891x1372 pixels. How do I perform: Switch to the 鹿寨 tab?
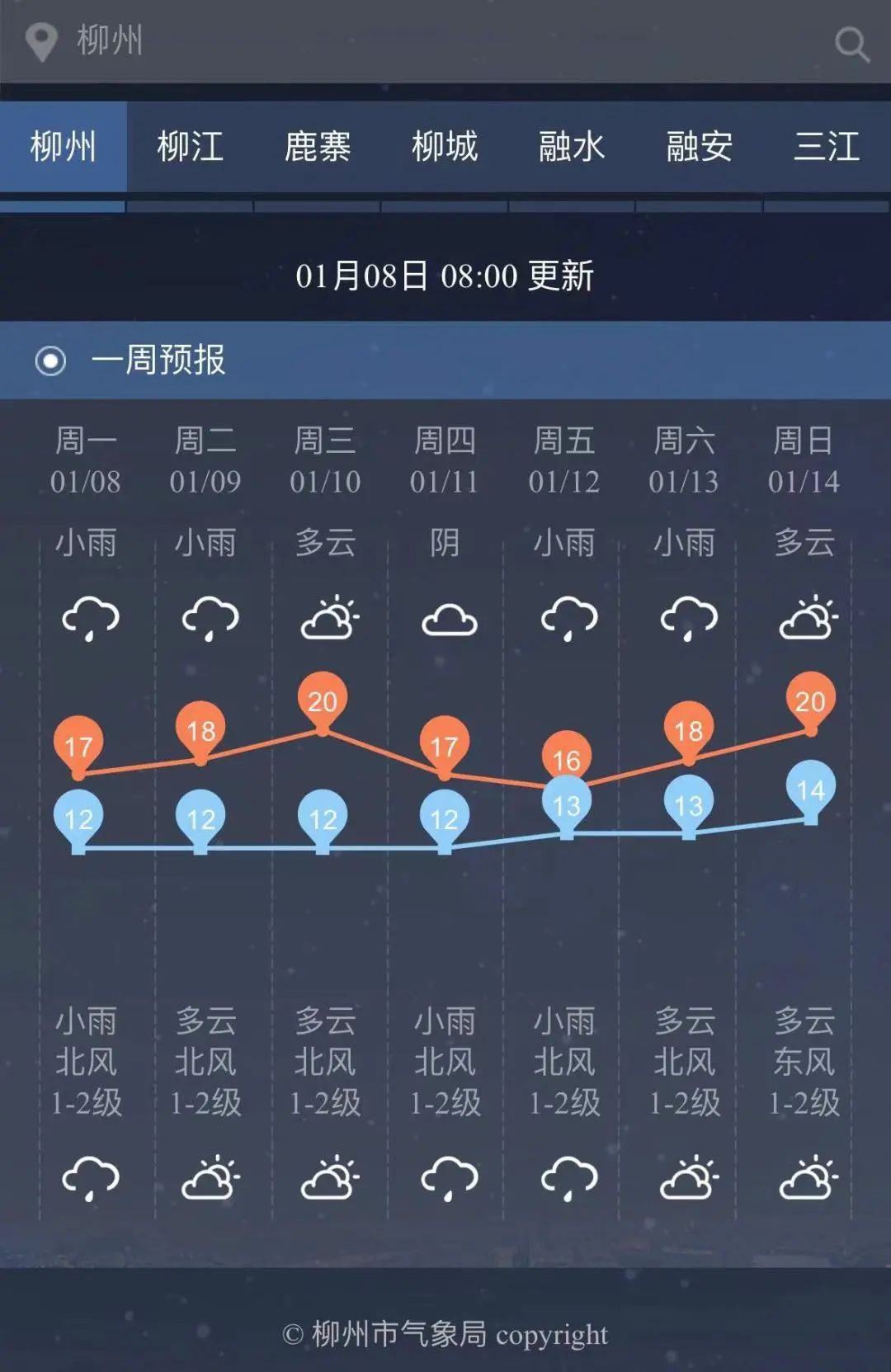pos(318,147)
